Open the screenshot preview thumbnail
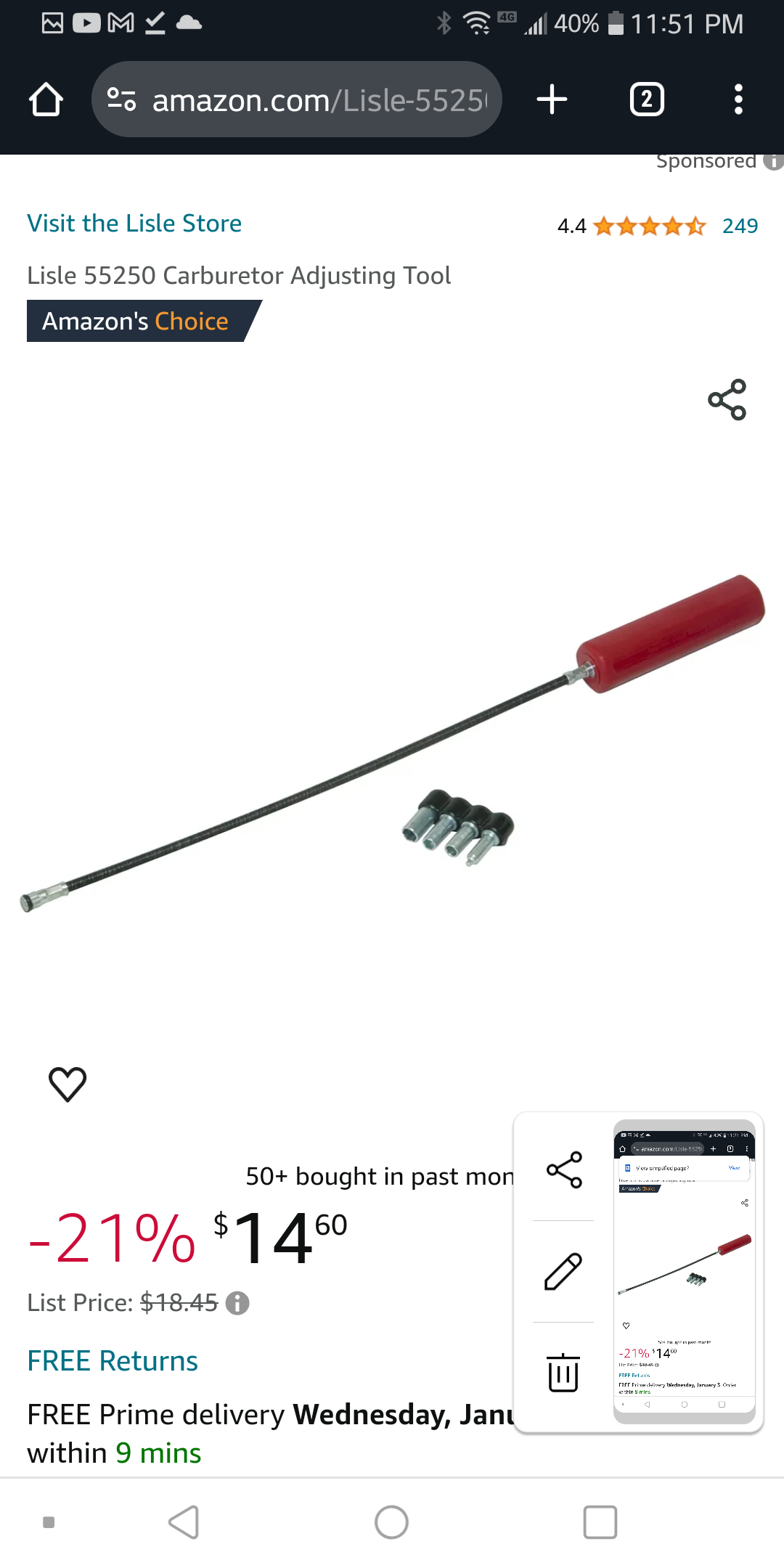This screenshot has height=1568, width=784. point(685,1271)
